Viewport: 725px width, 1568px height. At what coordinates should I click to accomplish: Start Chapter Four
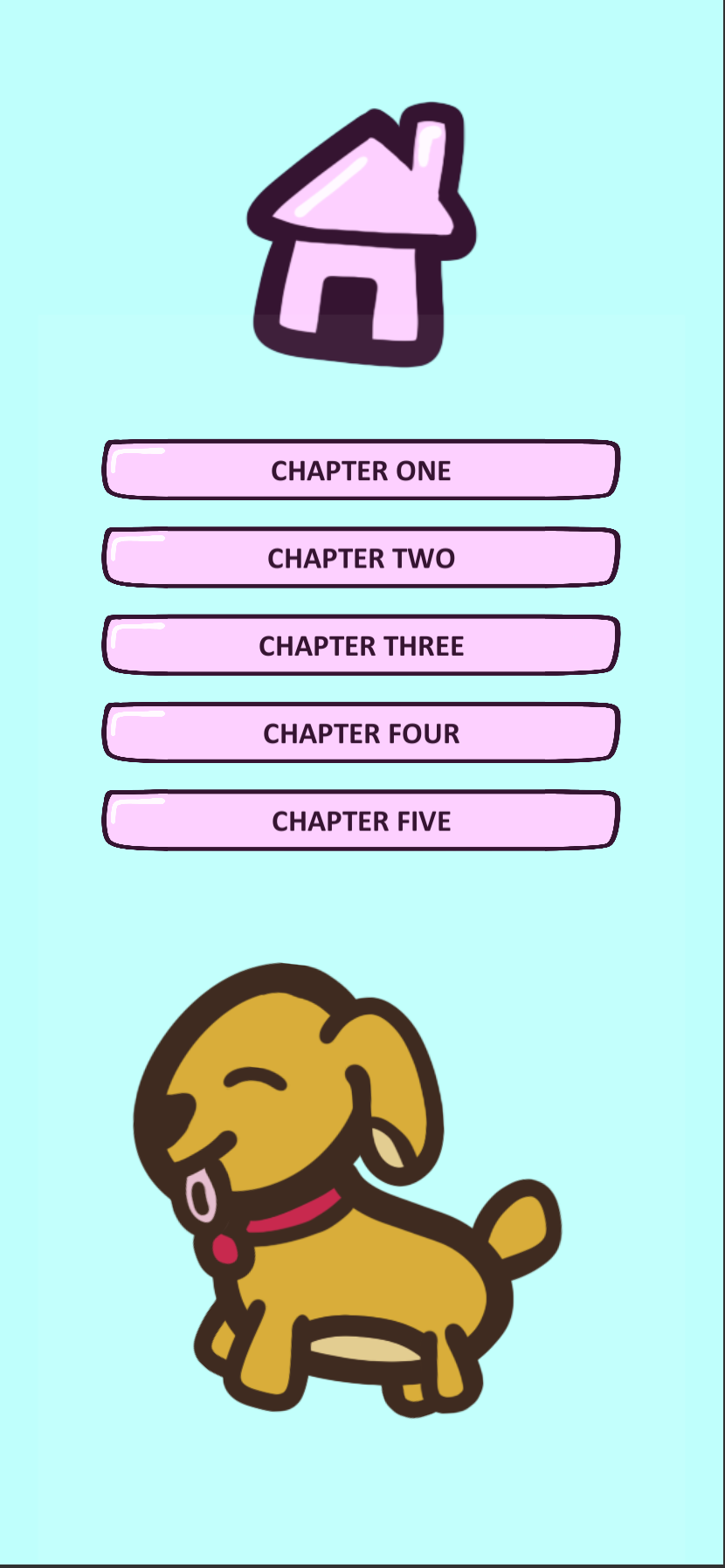click(x=362, y=732)
